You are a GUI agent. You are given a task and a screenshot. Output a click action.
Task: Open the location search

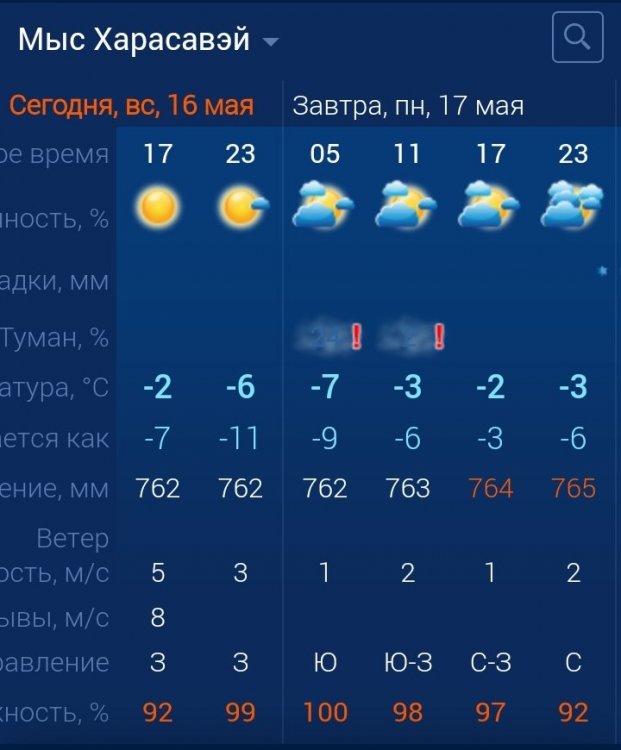(x=577, y=38)
